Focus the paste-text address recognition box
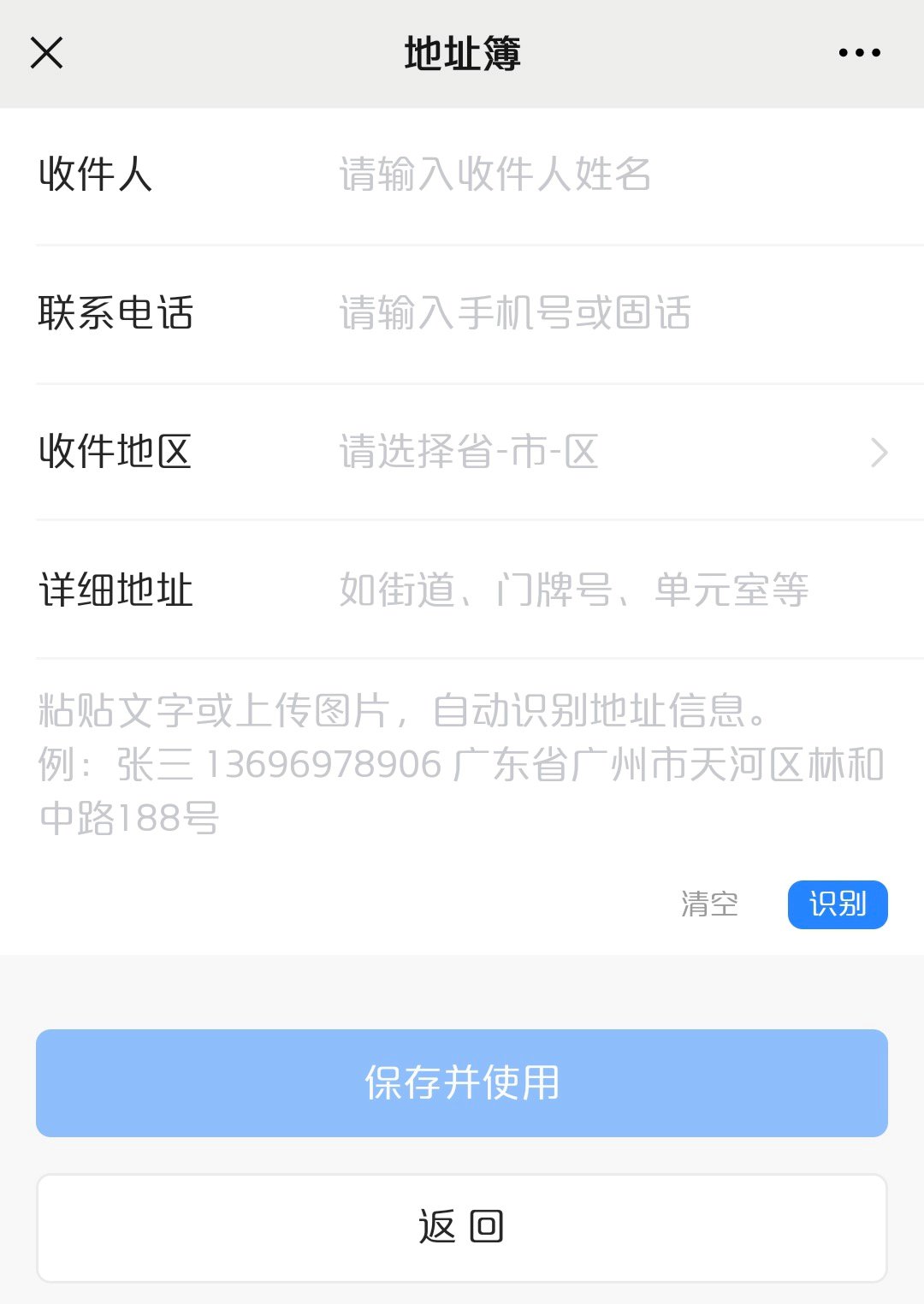 462,763
